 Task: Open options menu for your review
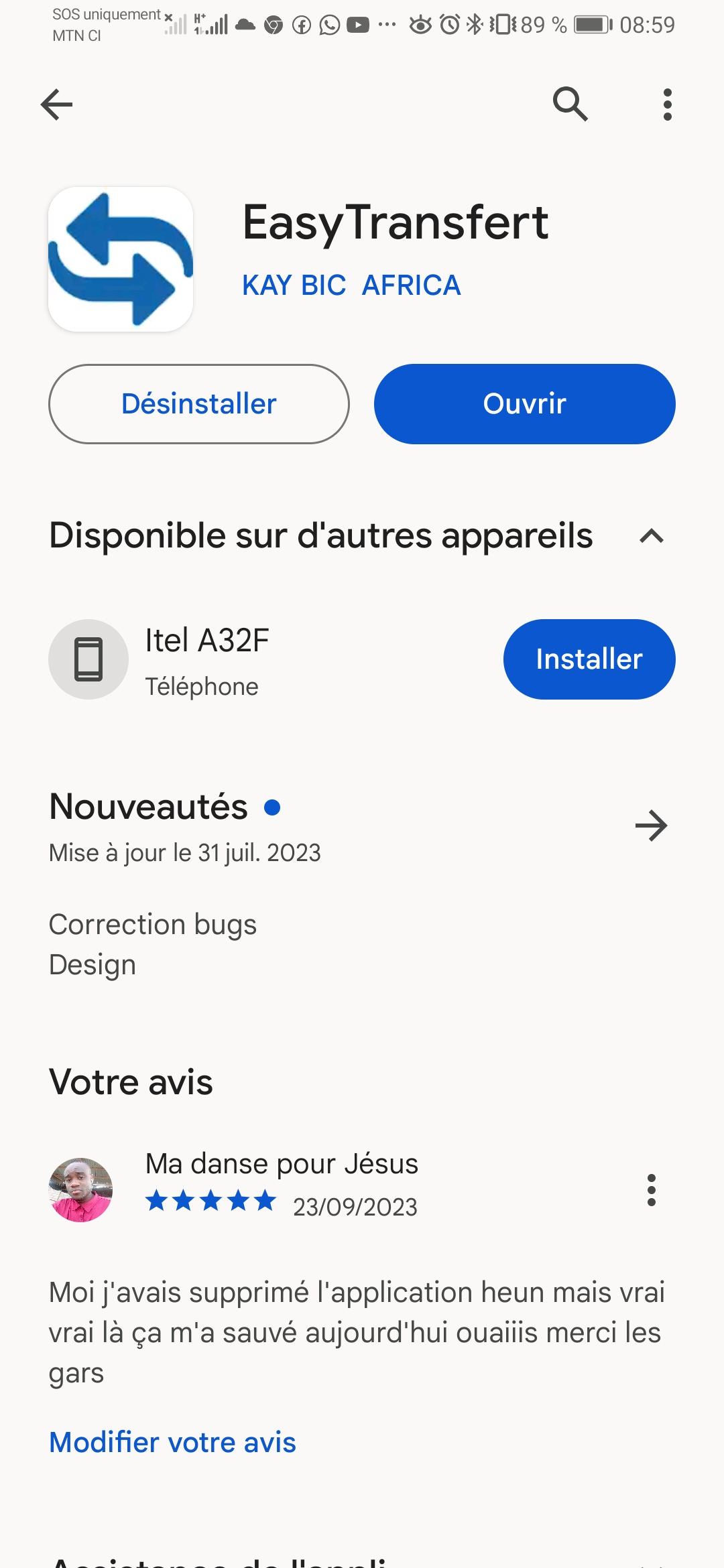point(651,1190)
